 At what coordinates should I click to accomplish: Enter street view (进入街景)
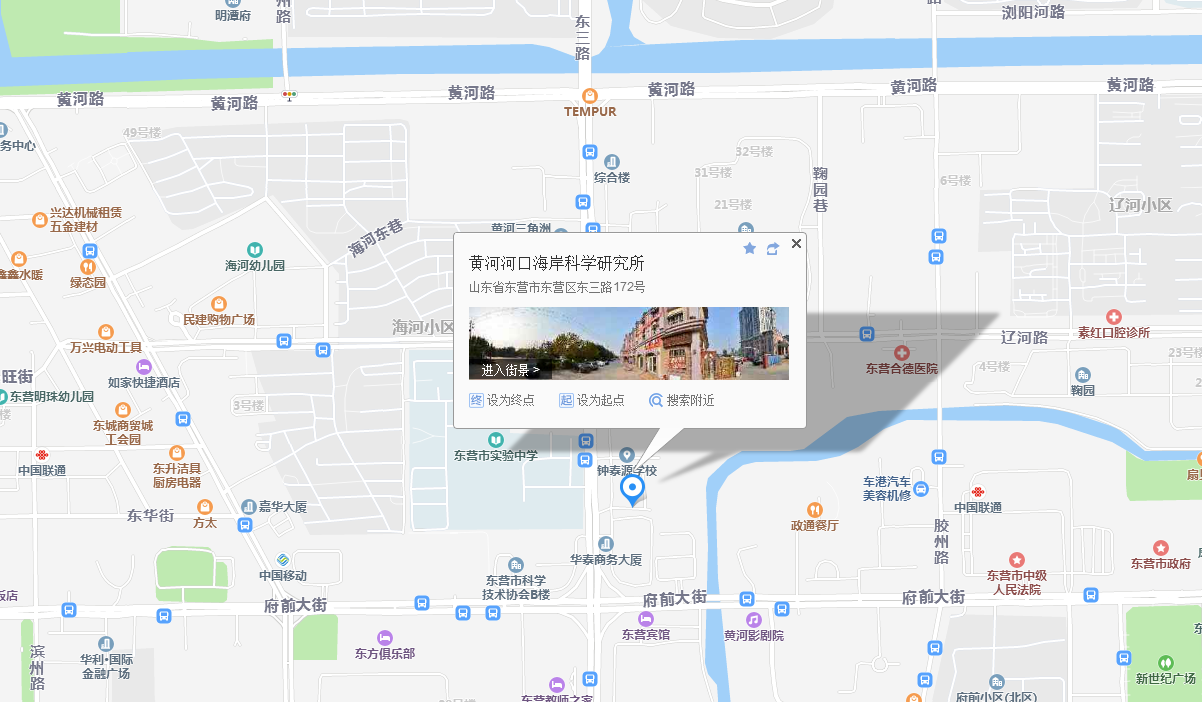coord(510,370)
